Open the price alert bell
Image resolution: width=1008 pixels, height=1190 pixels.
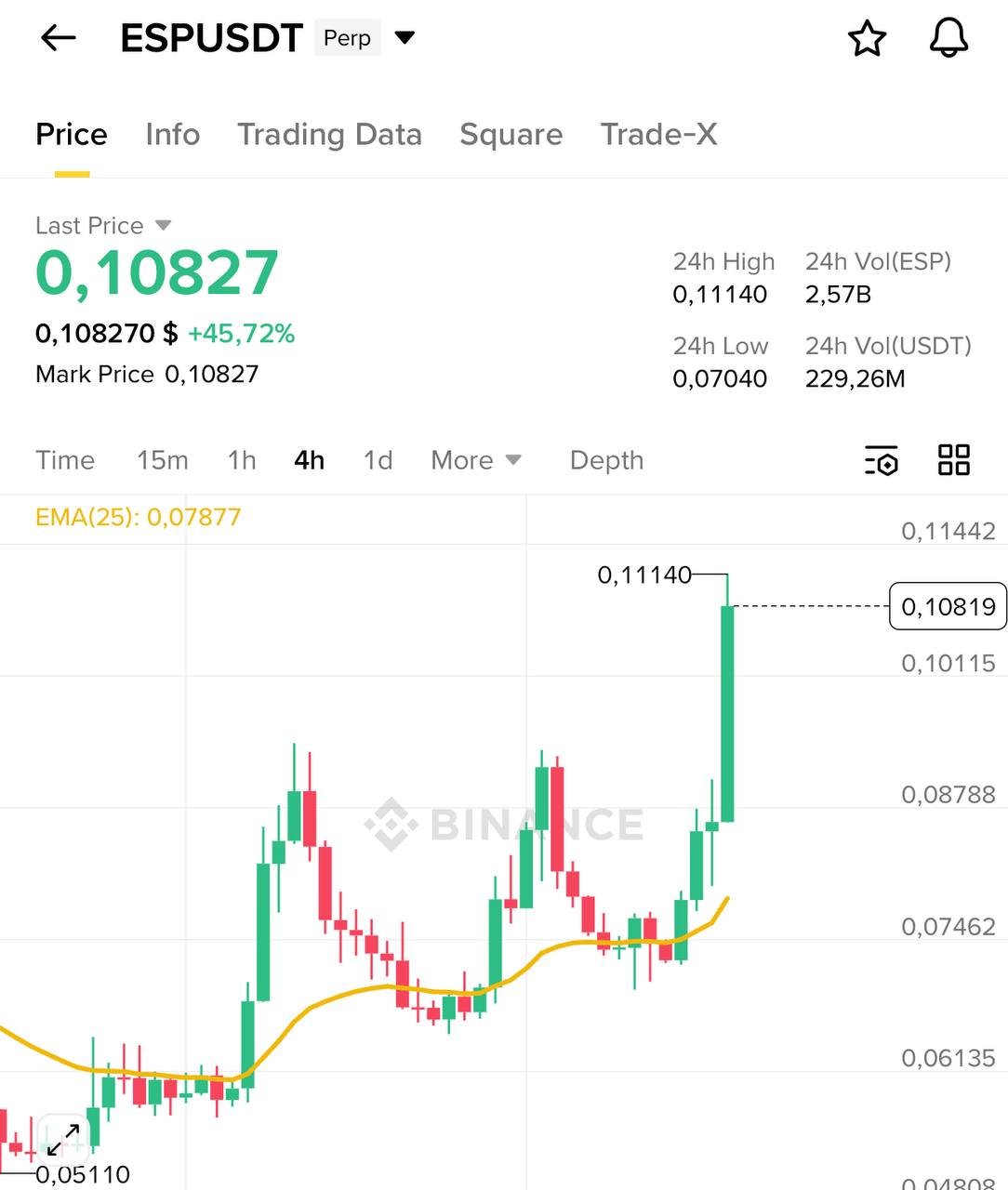(x=948, y=39)
